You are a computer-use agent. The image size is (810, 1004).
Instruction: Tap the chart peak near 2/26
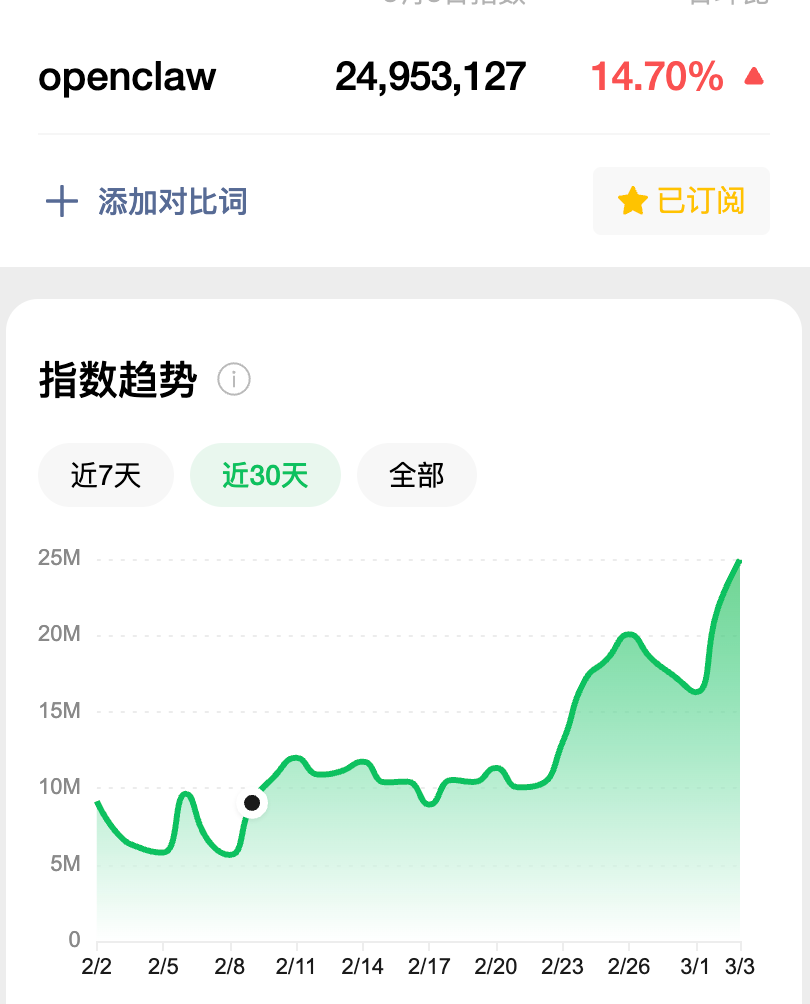coord(630,635)
